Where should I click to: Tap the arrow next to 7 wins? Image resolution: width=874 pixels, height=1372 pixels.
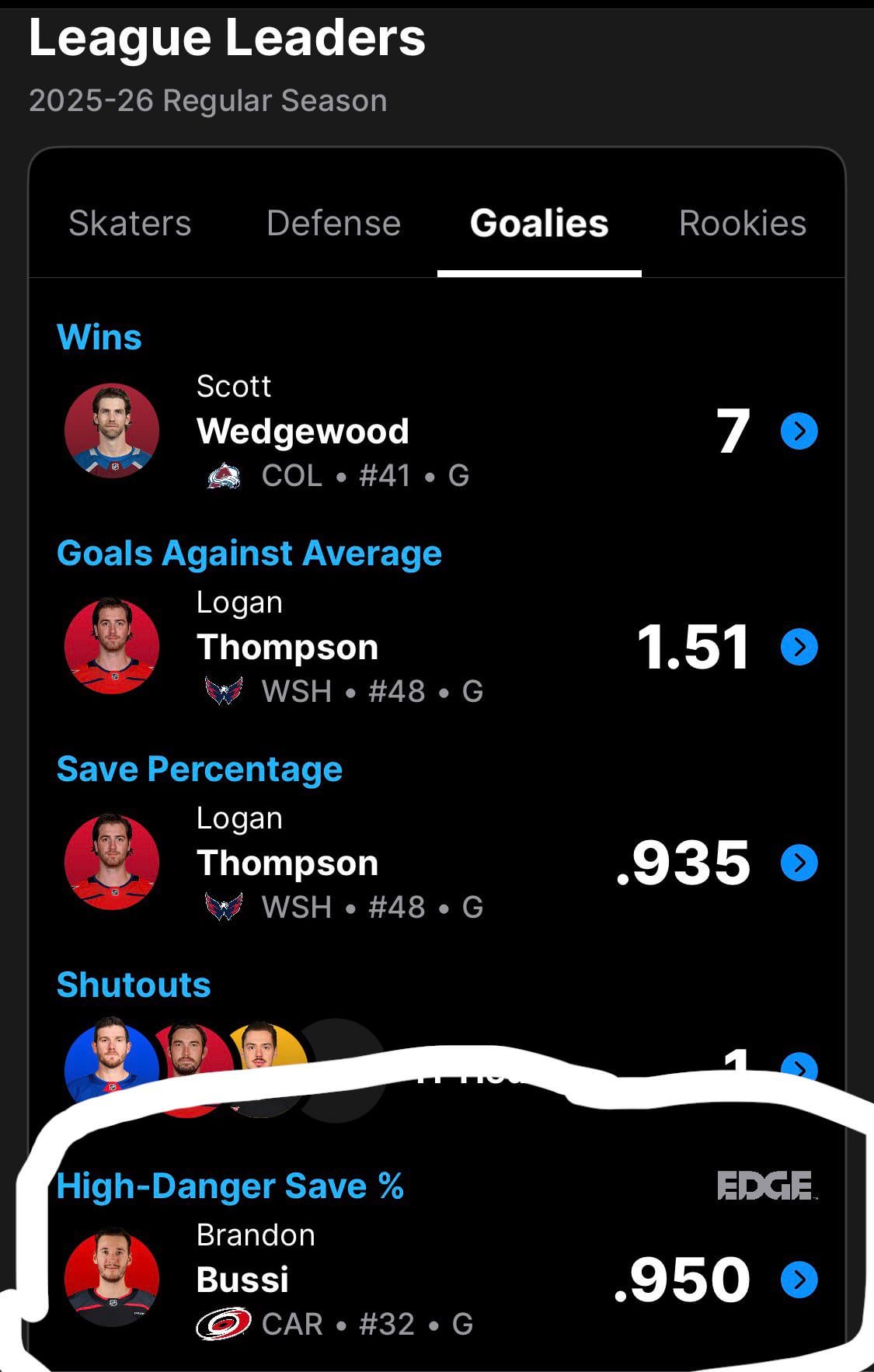click(799, 431)
